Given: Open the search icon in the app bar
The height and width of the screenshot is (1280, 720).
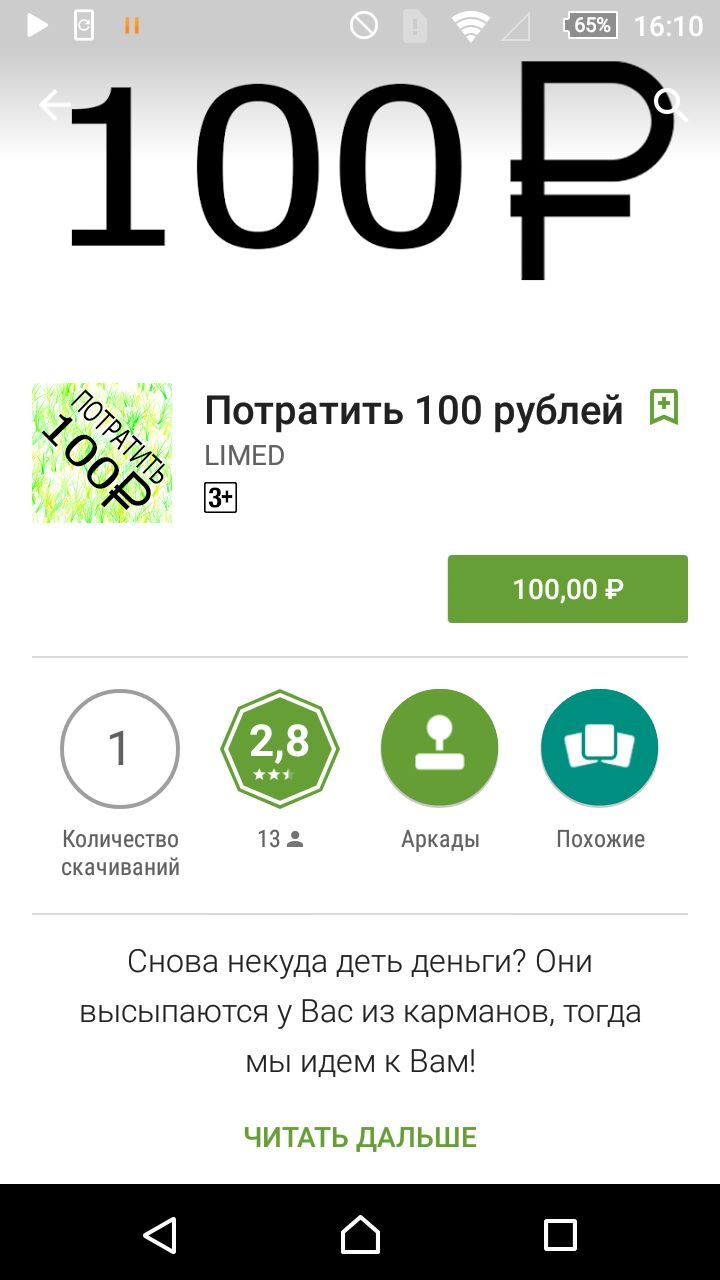Looking at the screenshot, I should [668, 103].
